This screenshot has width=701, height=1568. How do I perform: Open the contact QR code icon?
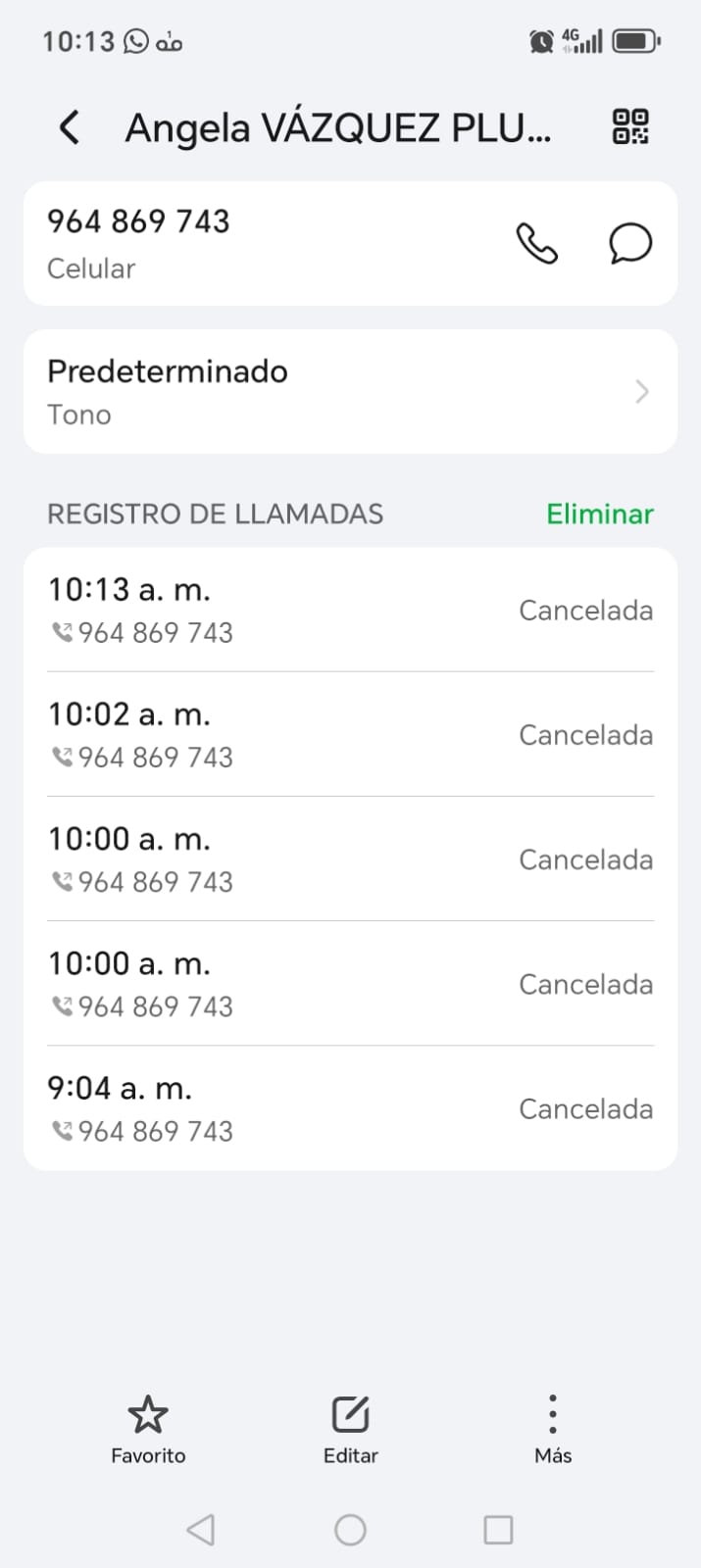click(x=630, y=127)
